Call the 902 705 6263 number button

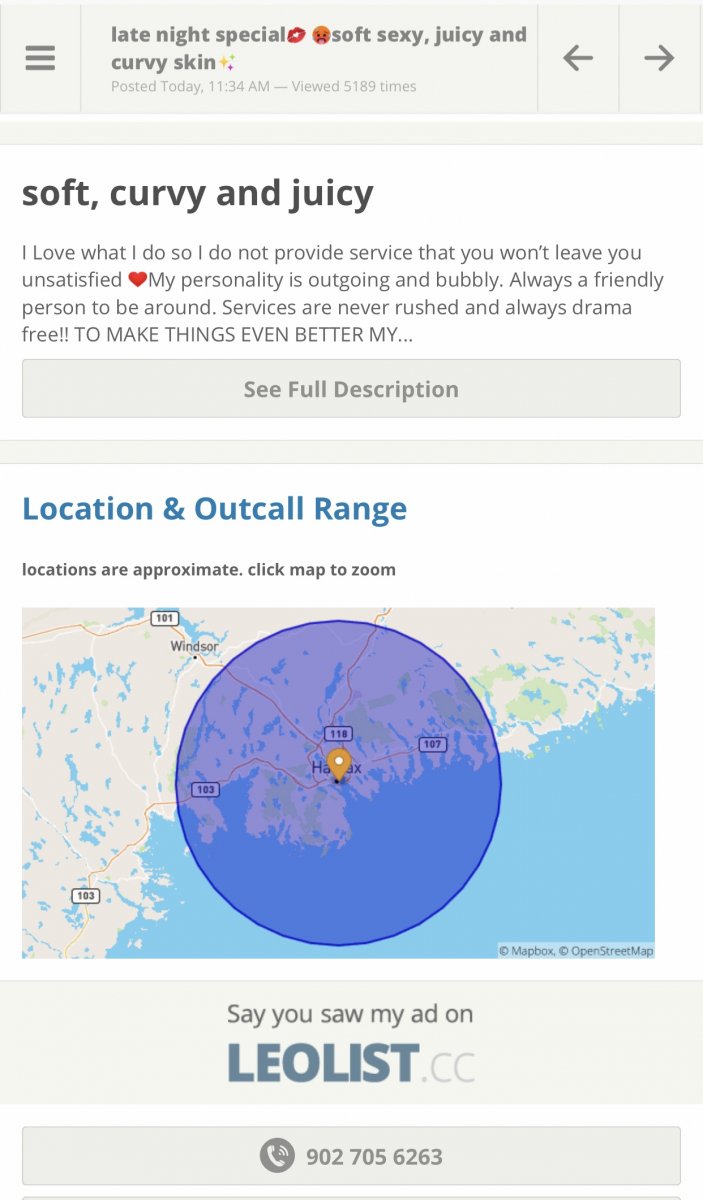click(x=351, y=1156)
